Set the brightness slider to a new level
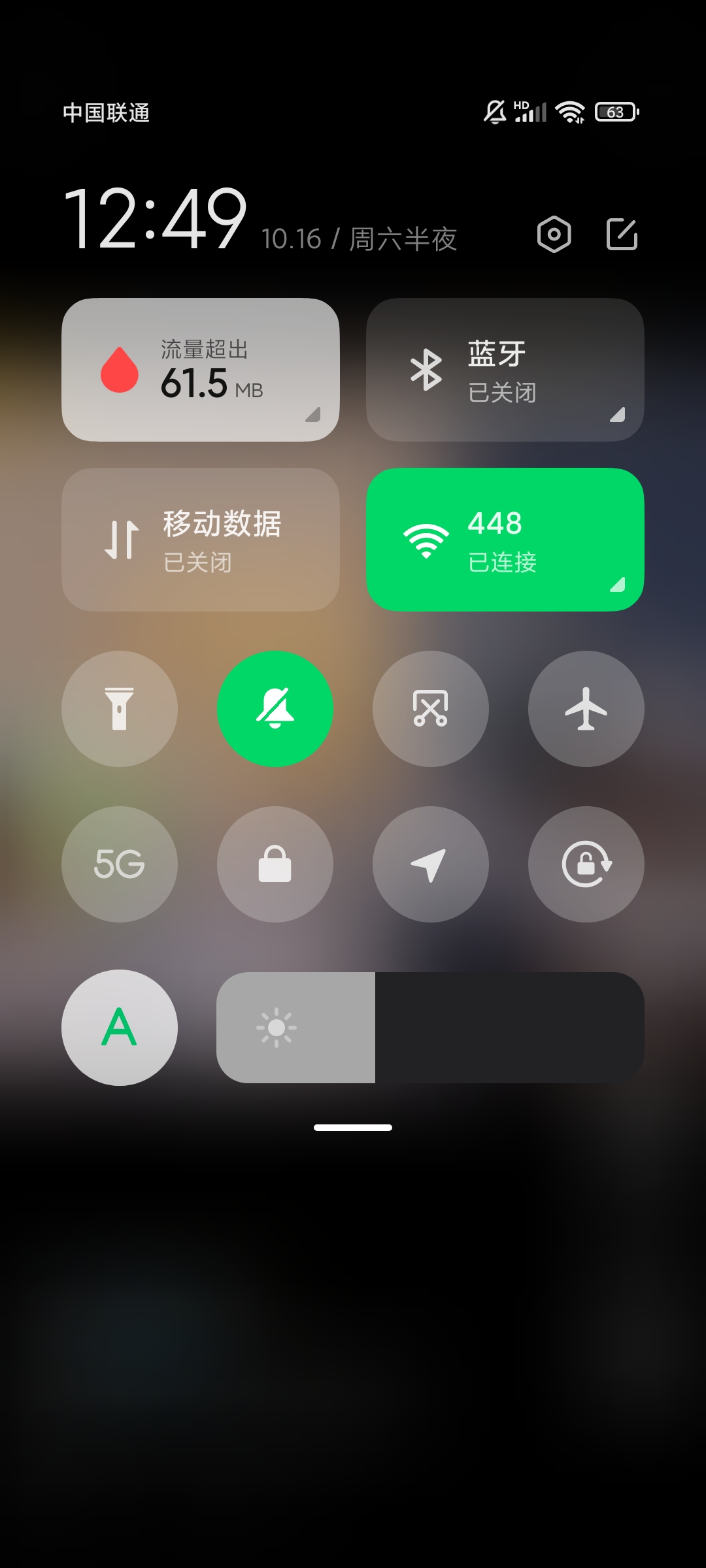706x1568 pixels. (x=431, y=1028)
